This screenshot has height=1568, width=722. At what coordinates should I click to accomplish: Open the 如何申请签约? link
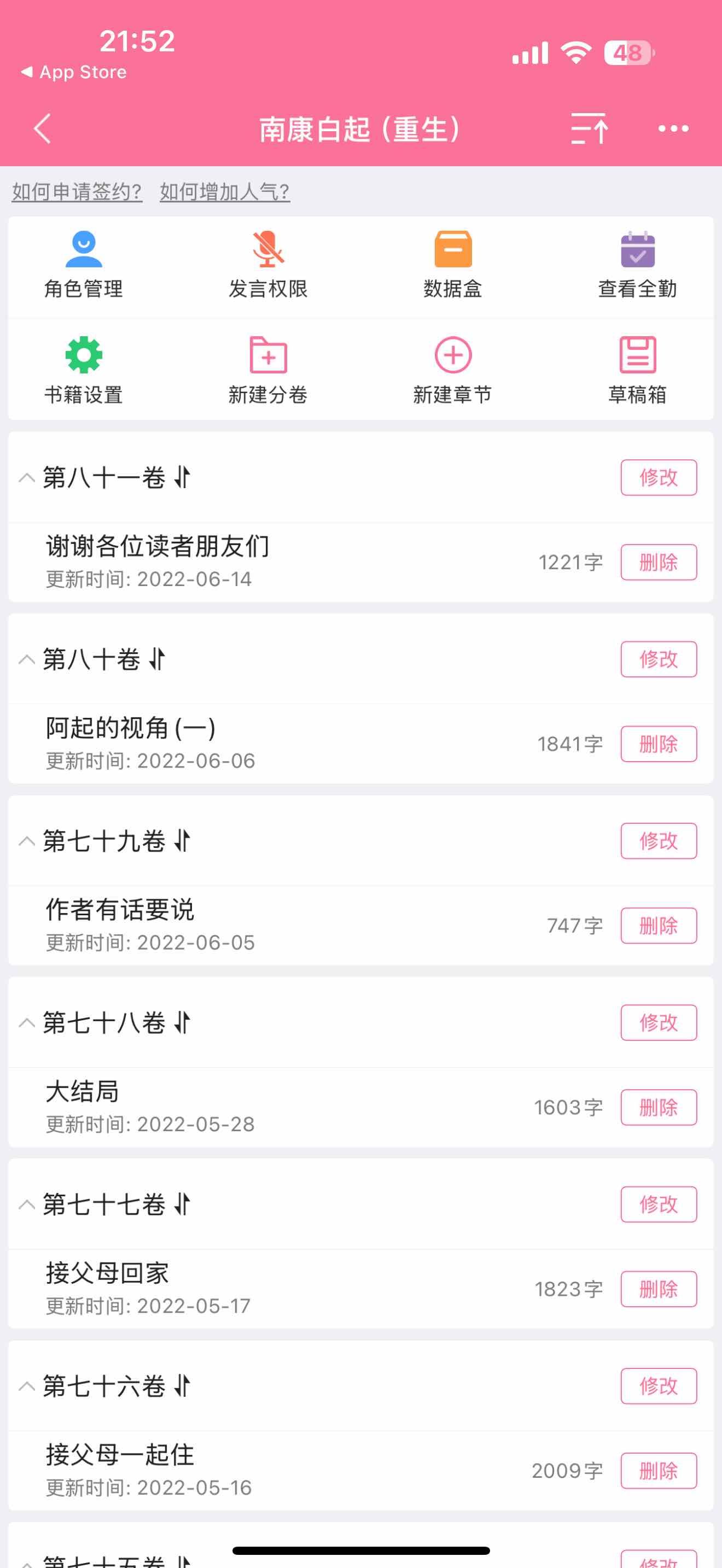point(77,192)
